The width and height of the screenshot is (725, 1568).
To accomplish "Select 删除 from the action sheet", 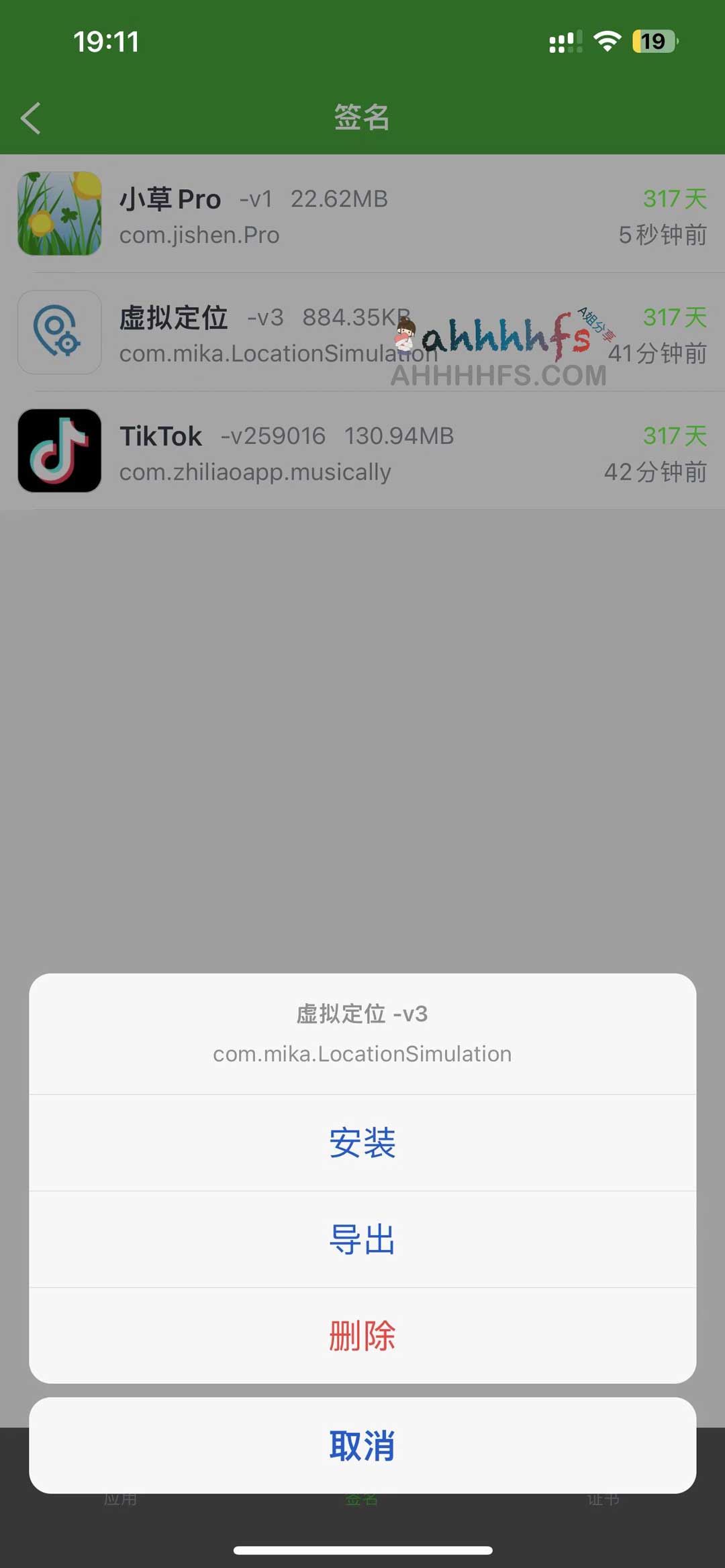I will [362, 1336].
